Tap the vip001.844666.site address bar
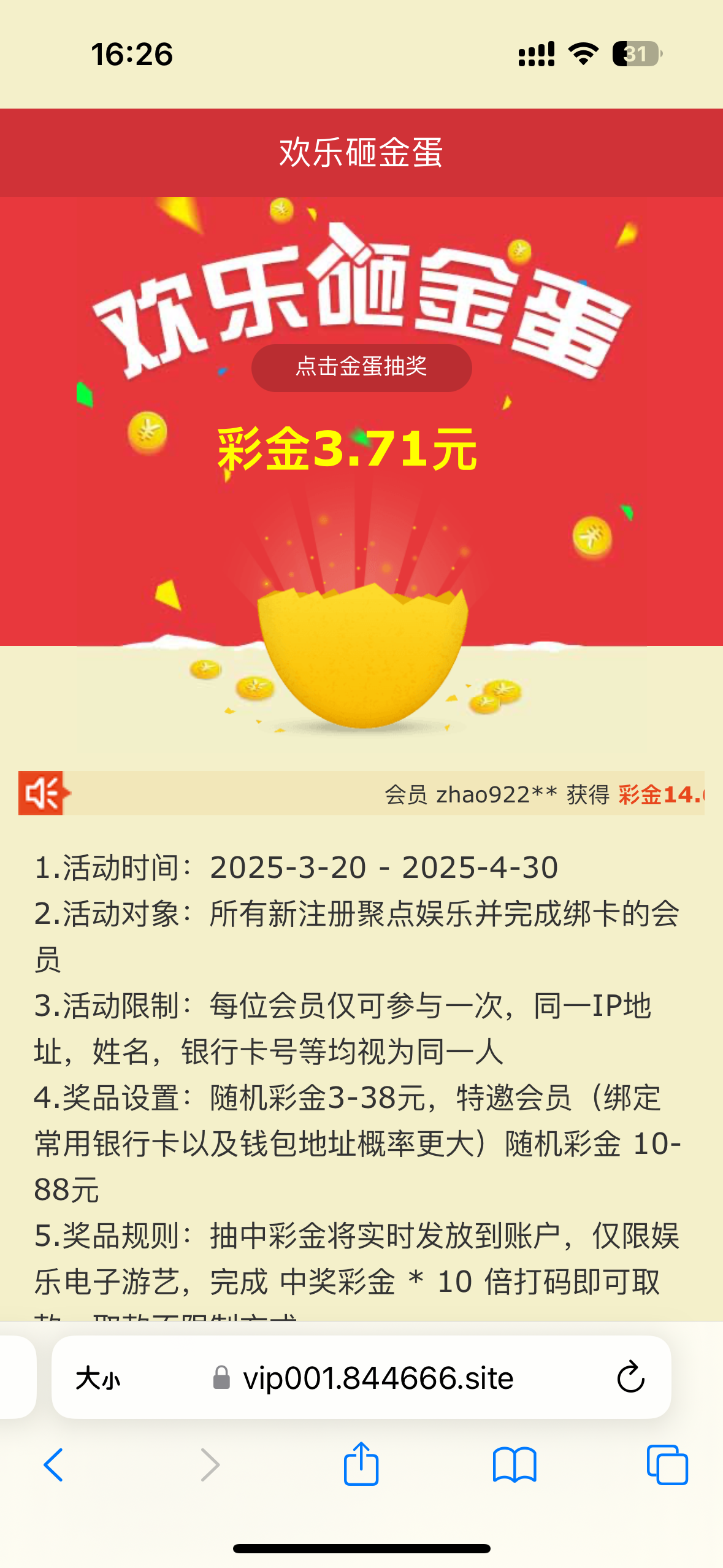Screen dimensions: 723x1568 [377, 1378]
